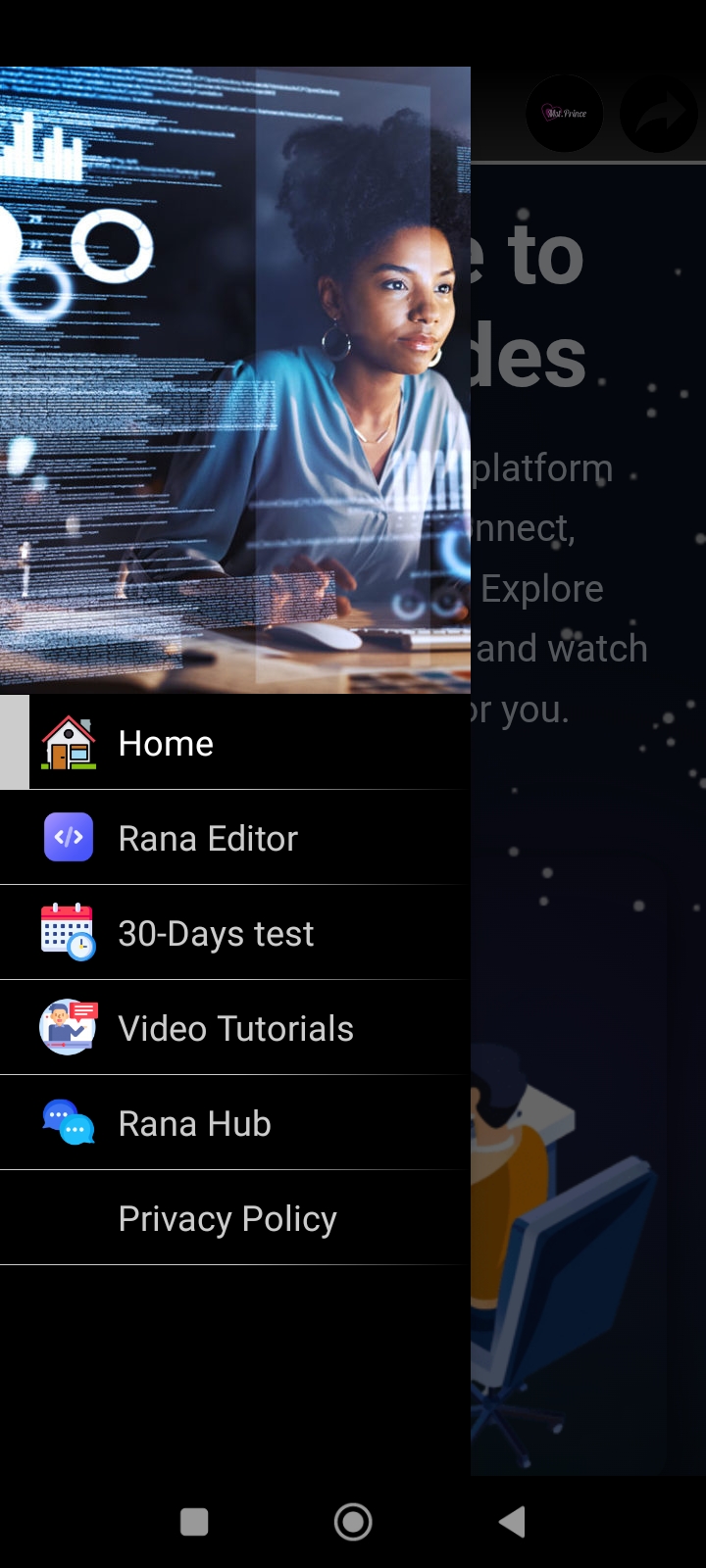Go to Video Tutorials
This screenshot has height=1568, width=706.
pyautogui.click(x=235, y=1028)
